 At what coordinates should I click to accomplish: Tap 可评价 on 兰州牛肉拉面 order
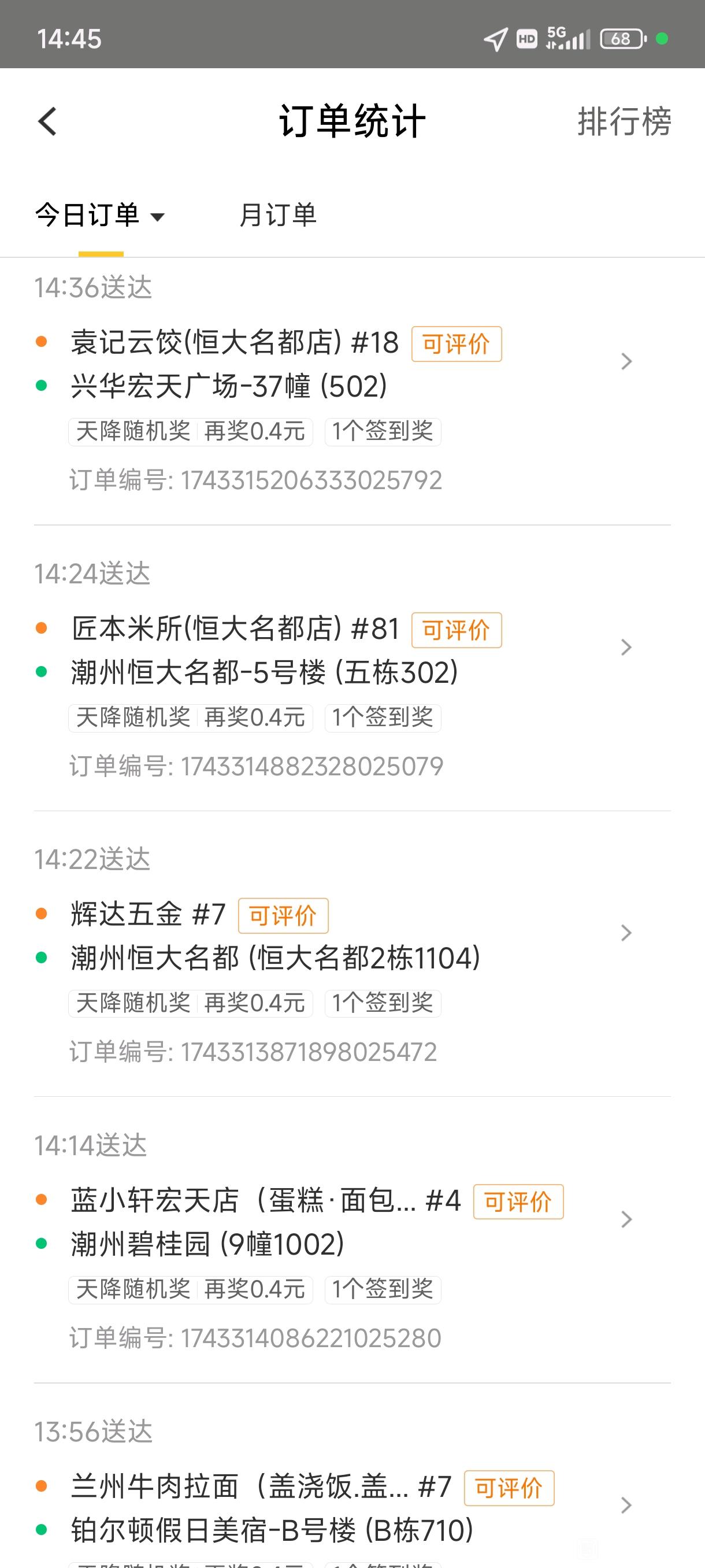509,1488
